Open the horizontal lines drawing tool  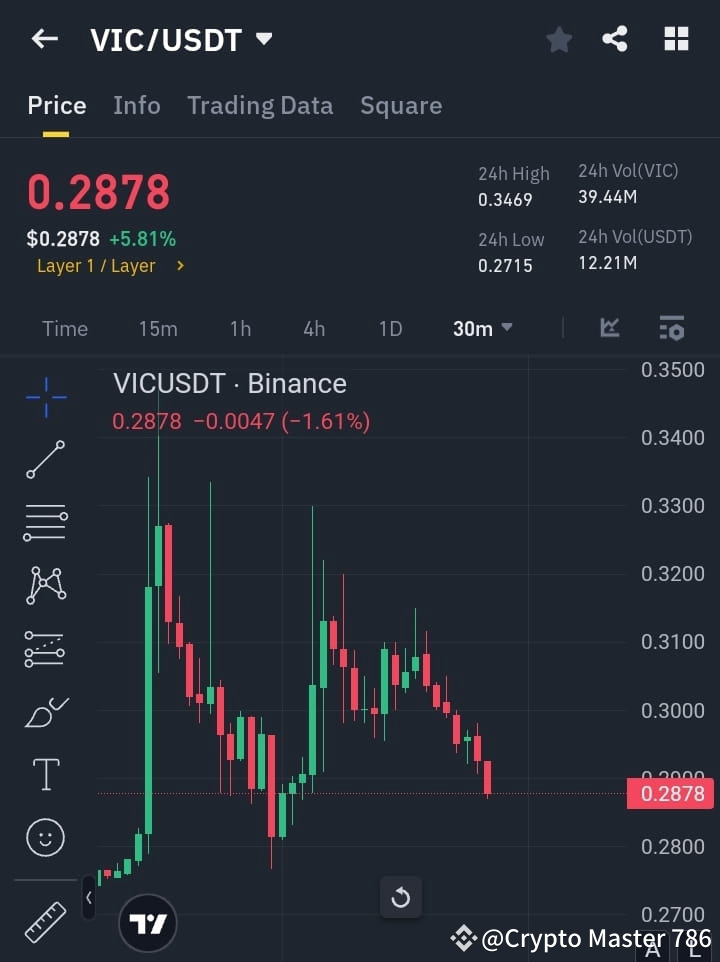pos(45,523)
